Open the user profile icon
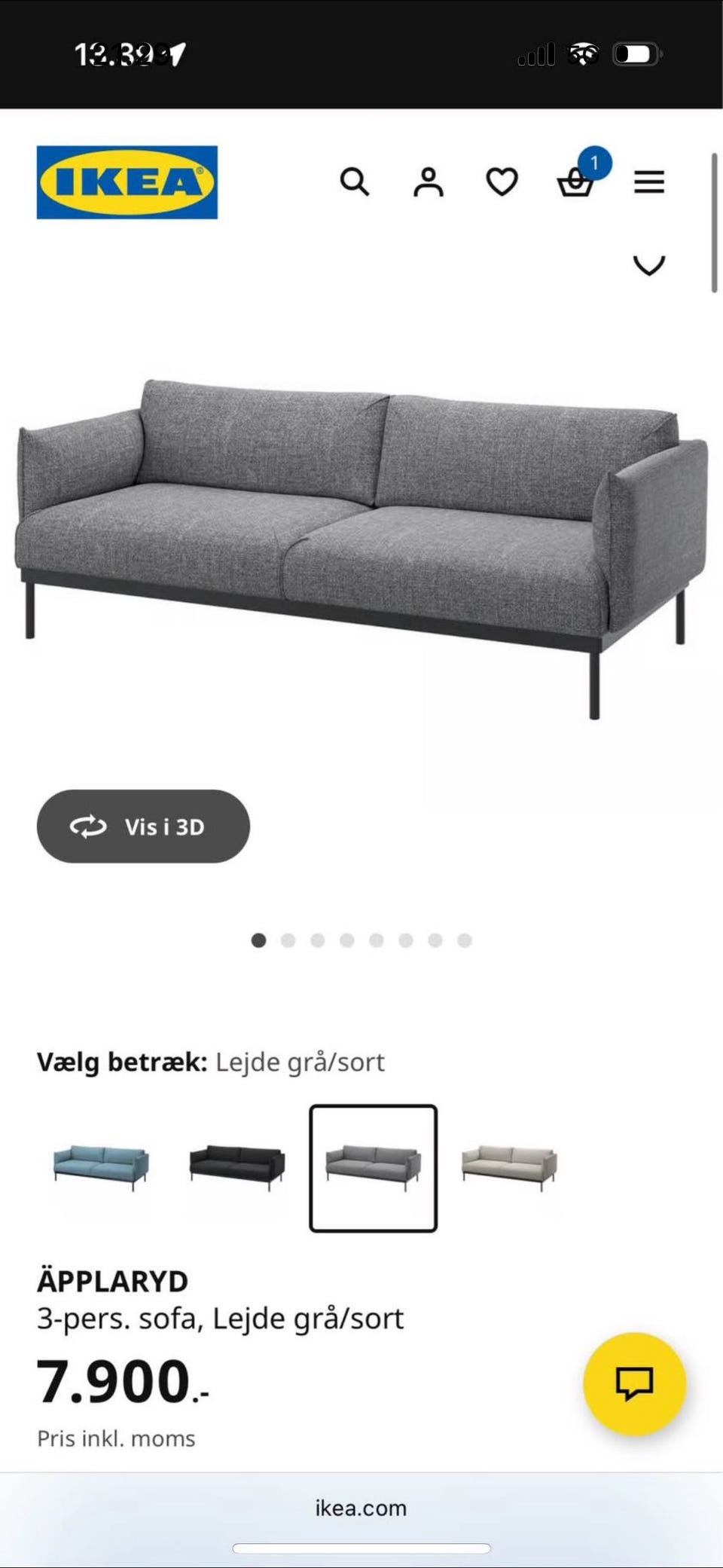The width and height of the screenshot is (723, 1568). (x=428, y=182)
